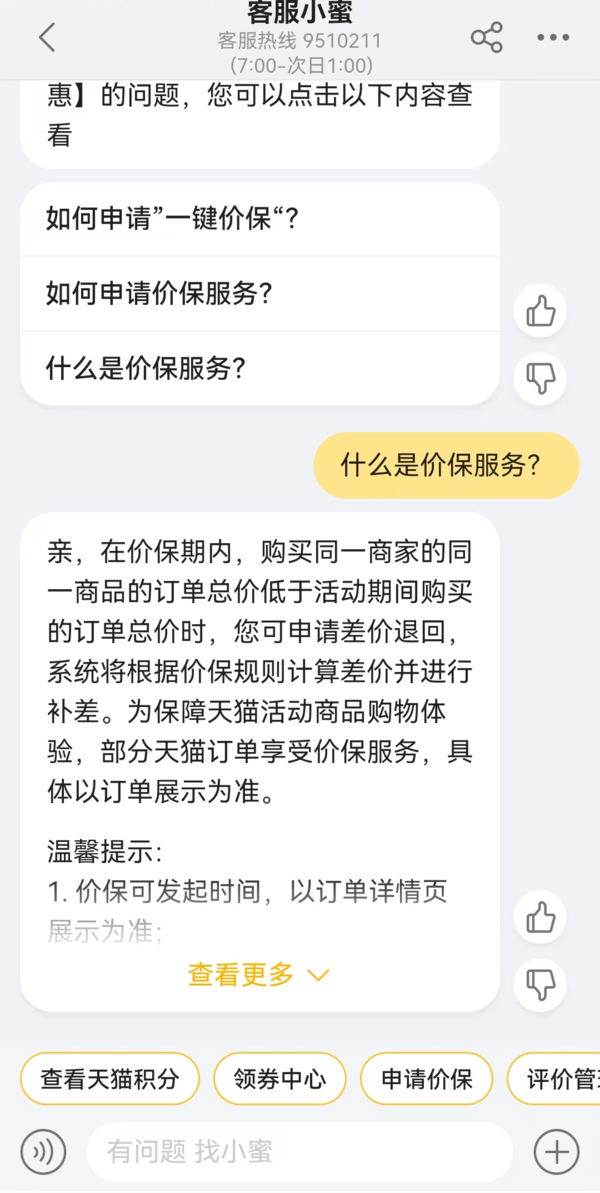
Task: Open the plus attachments menu
Action: click(x=556, y=1151)
